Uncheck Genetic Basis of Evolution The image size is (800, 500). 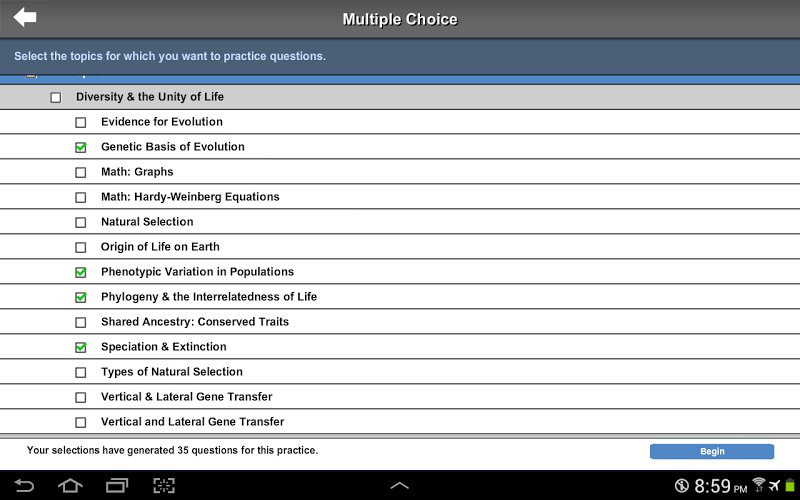tap(81, 147)
